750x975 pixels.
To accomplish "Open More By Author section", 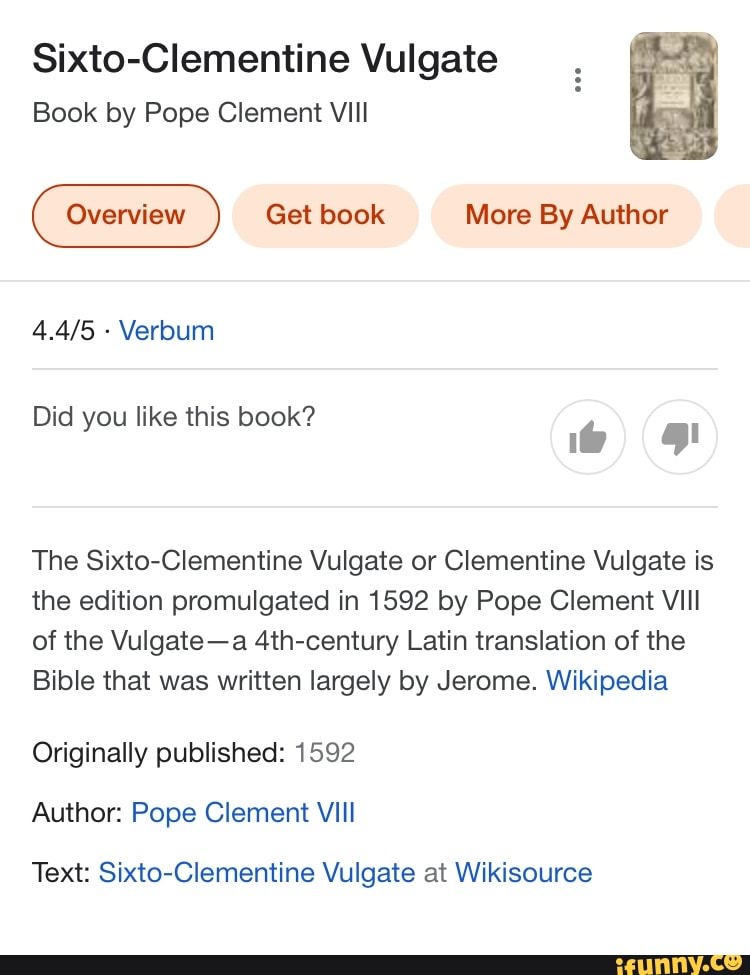I will [565, 215].
